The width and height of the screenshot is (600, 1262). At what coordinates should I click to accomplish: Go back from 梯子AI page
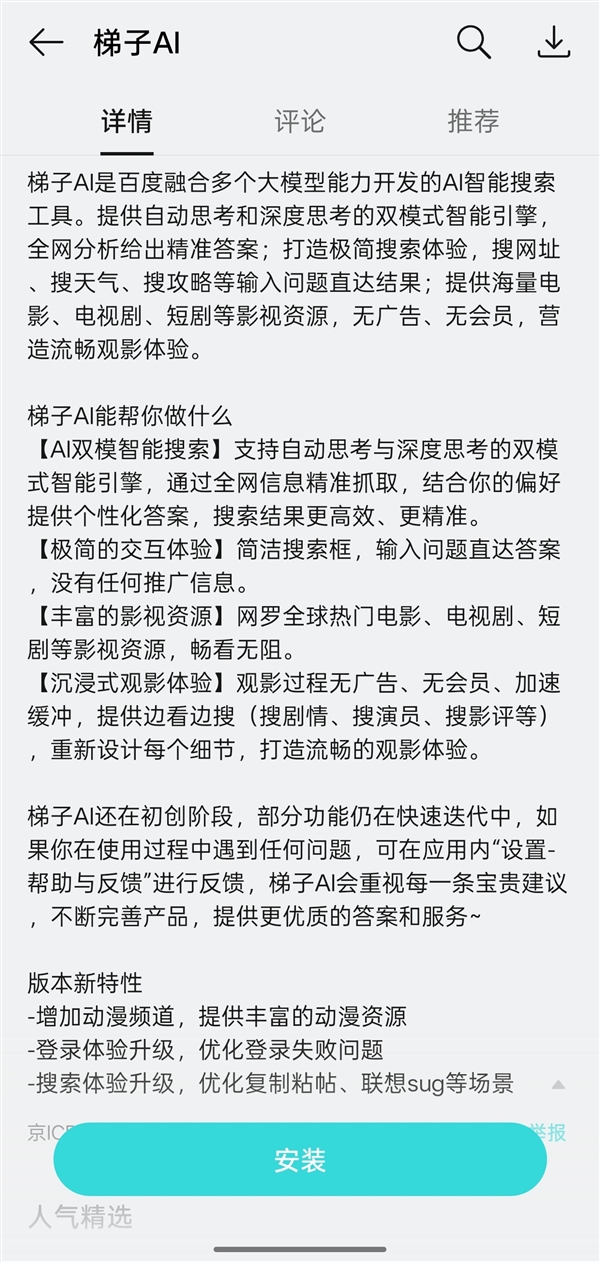click(46, 42)
